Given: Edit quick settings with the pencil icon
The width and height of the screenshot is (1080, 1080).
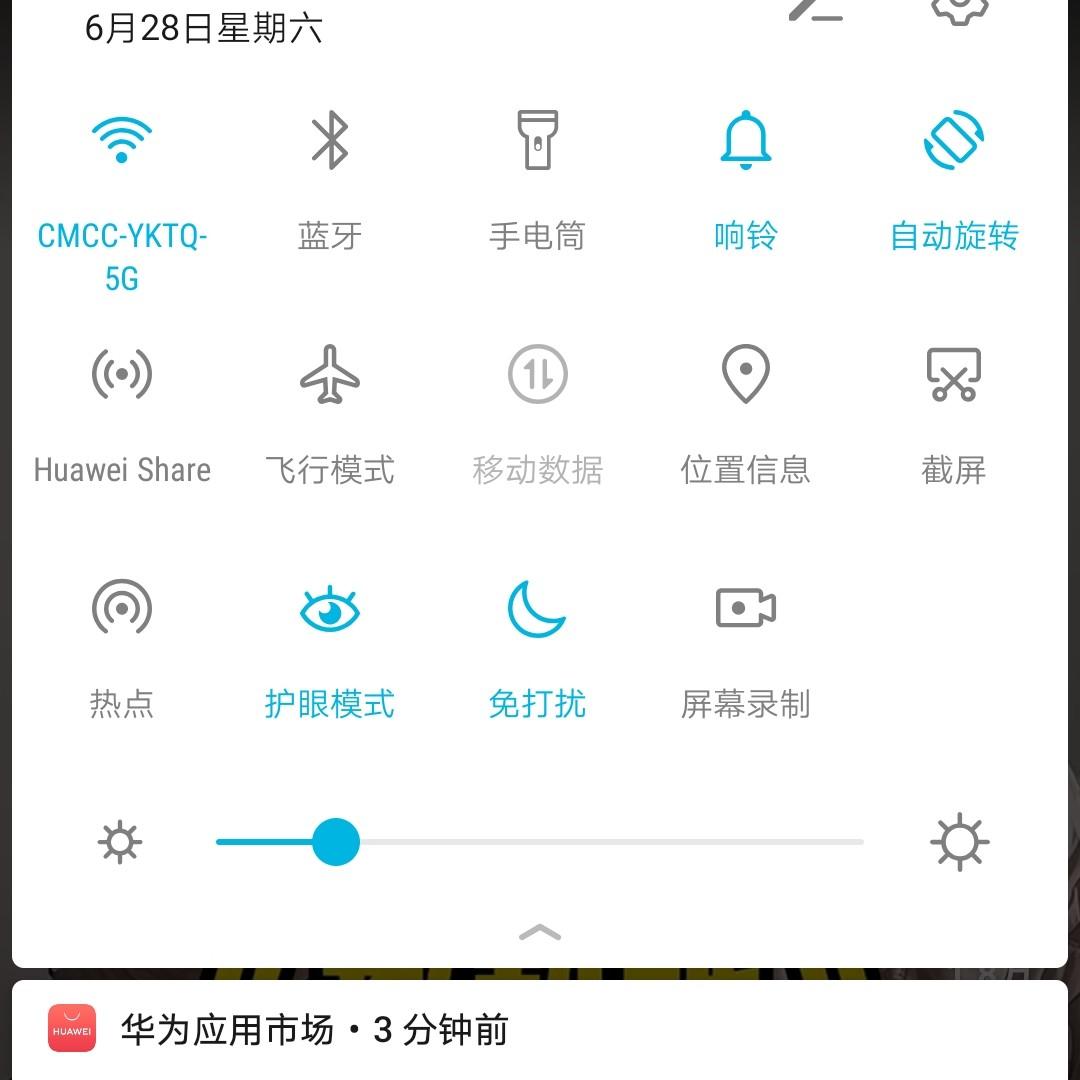Looking at the screenshot, I should [815, 10].
